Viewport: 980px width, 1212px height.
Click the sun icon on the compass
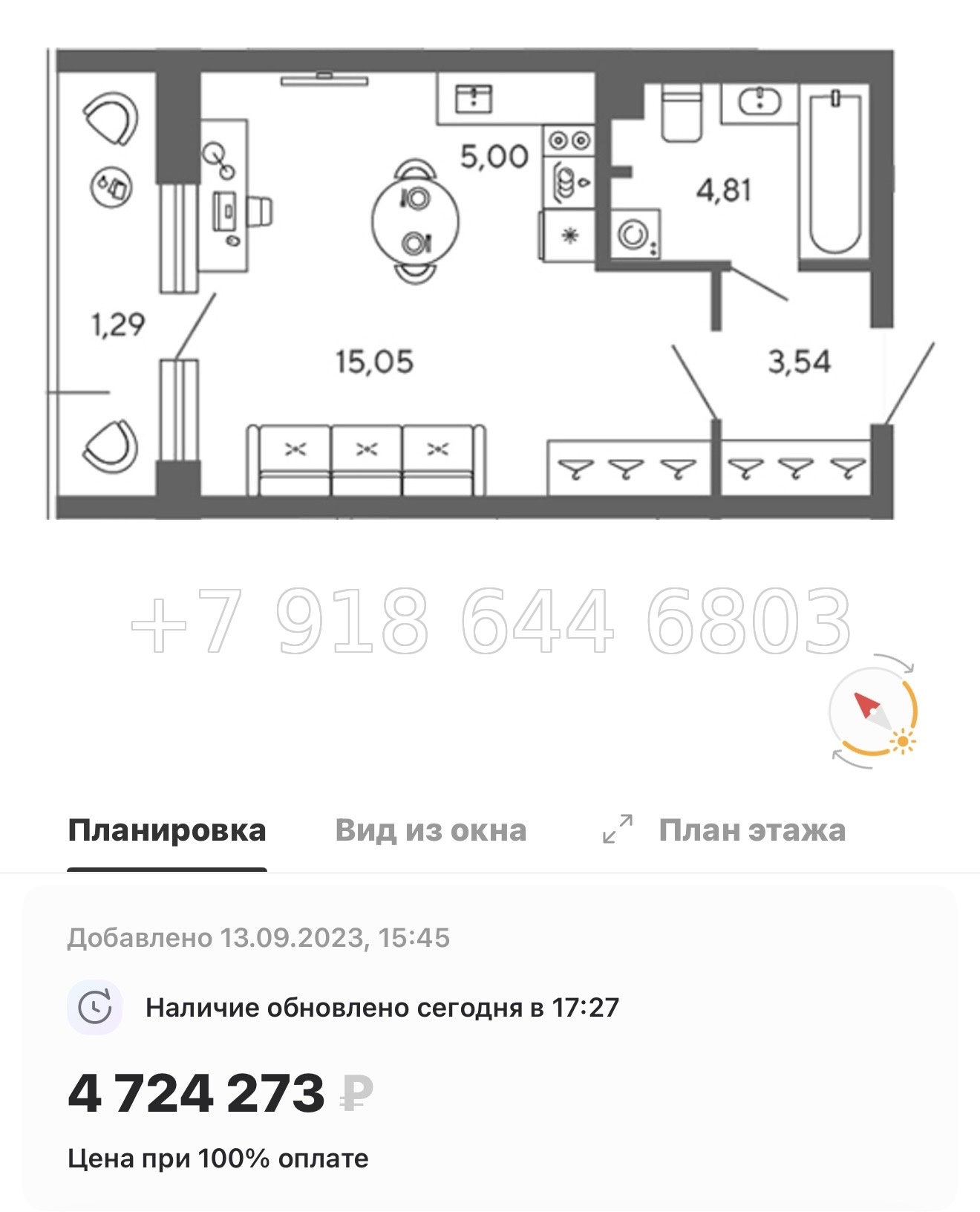click(901, 742)
